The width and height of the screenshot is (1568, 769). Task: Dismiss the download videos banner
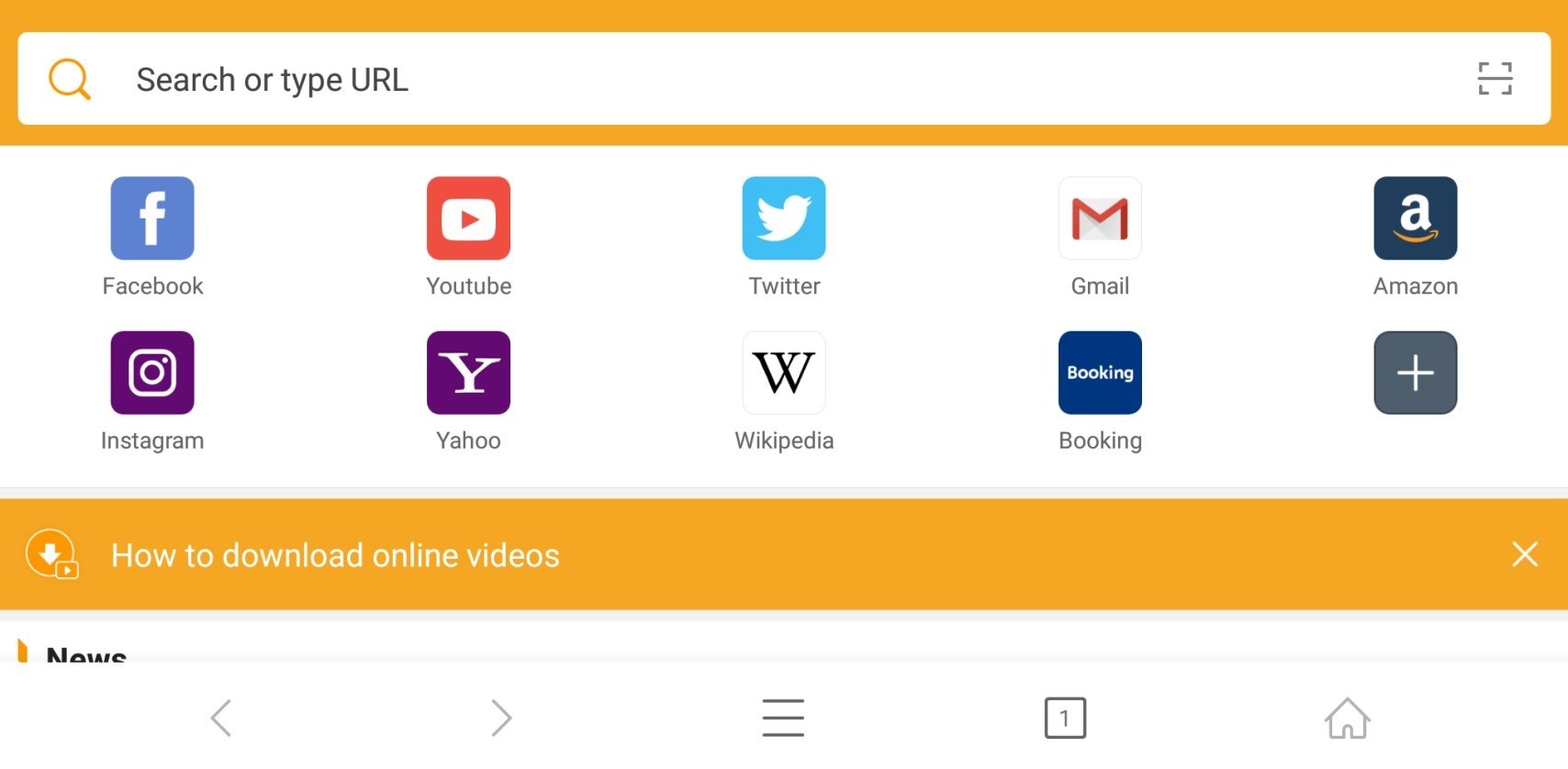(x=1525, y=554)
